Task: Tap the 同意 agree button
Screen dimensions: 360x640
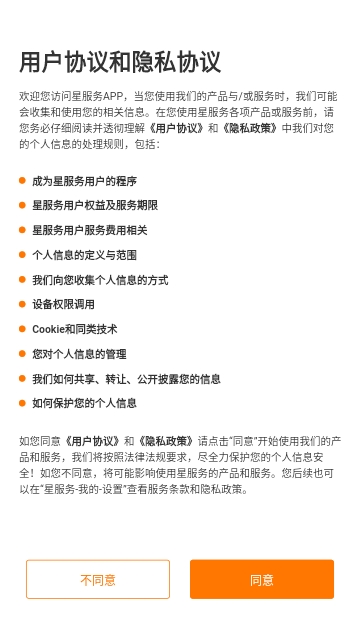Action: pyautogui.click(x=262, y=579)
